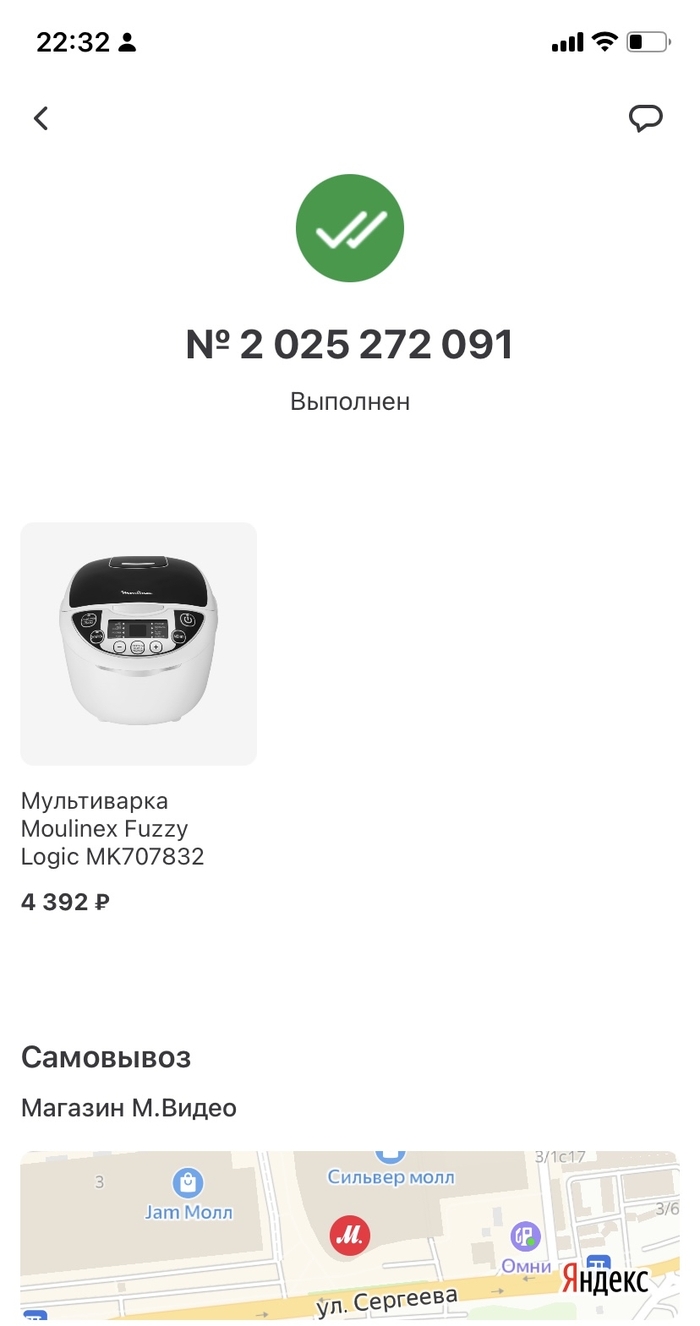Viewport: 700px width, 1326px height.
Task: Open the Moulinex Fuzzy Logic multicooker card
Action: click(139, 644)
